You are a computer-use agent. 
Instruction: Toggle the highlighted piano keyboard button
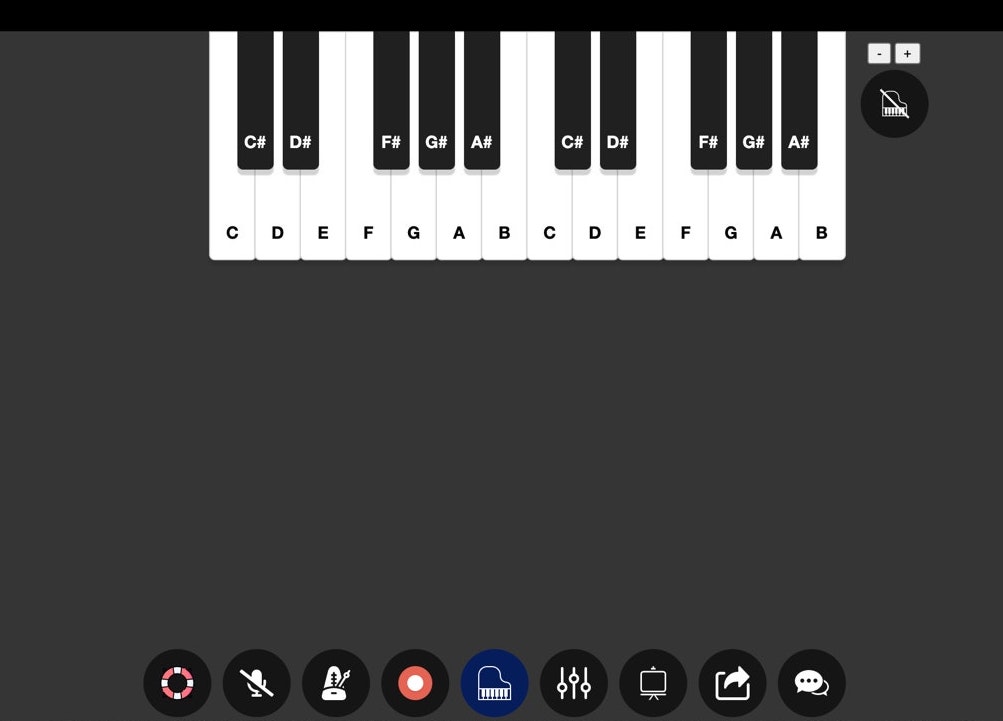tap(494, 683)
